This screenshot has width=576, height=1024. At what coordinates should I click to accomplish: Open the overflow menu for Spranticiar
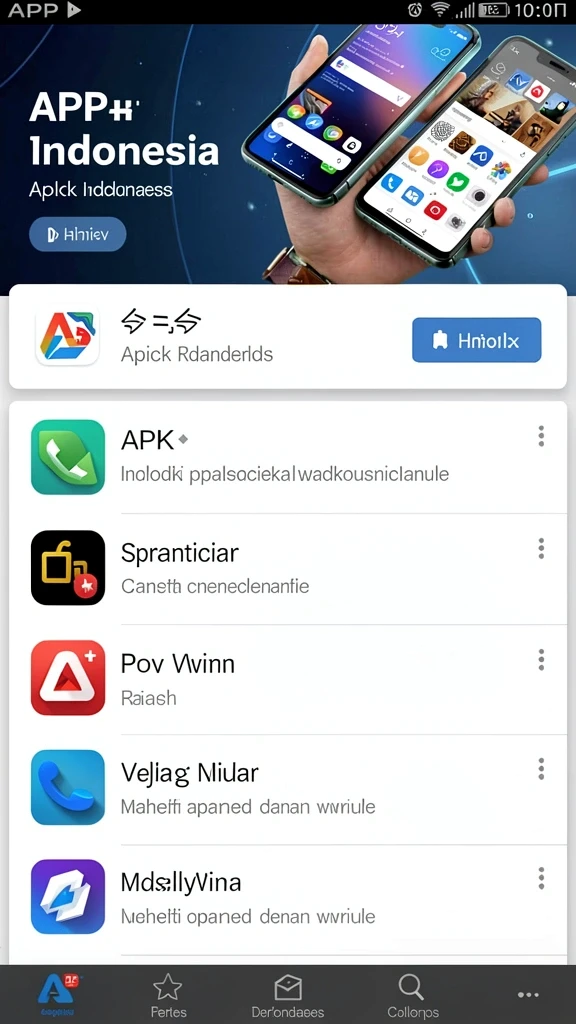pyautogui.click(x=541, y=549)
